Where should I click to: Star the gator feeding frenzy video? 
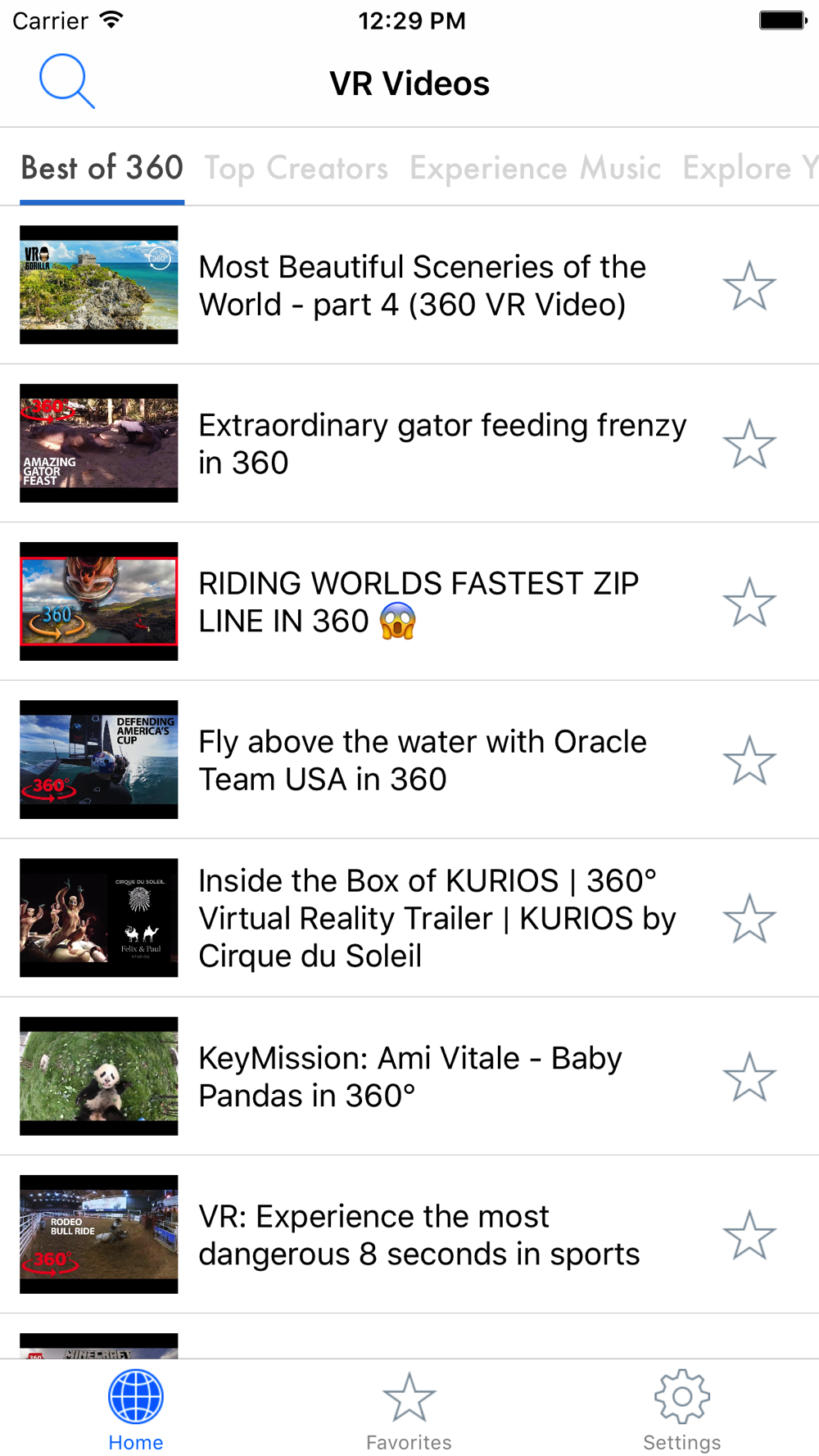pyautogui.click(x=749, y=444)
